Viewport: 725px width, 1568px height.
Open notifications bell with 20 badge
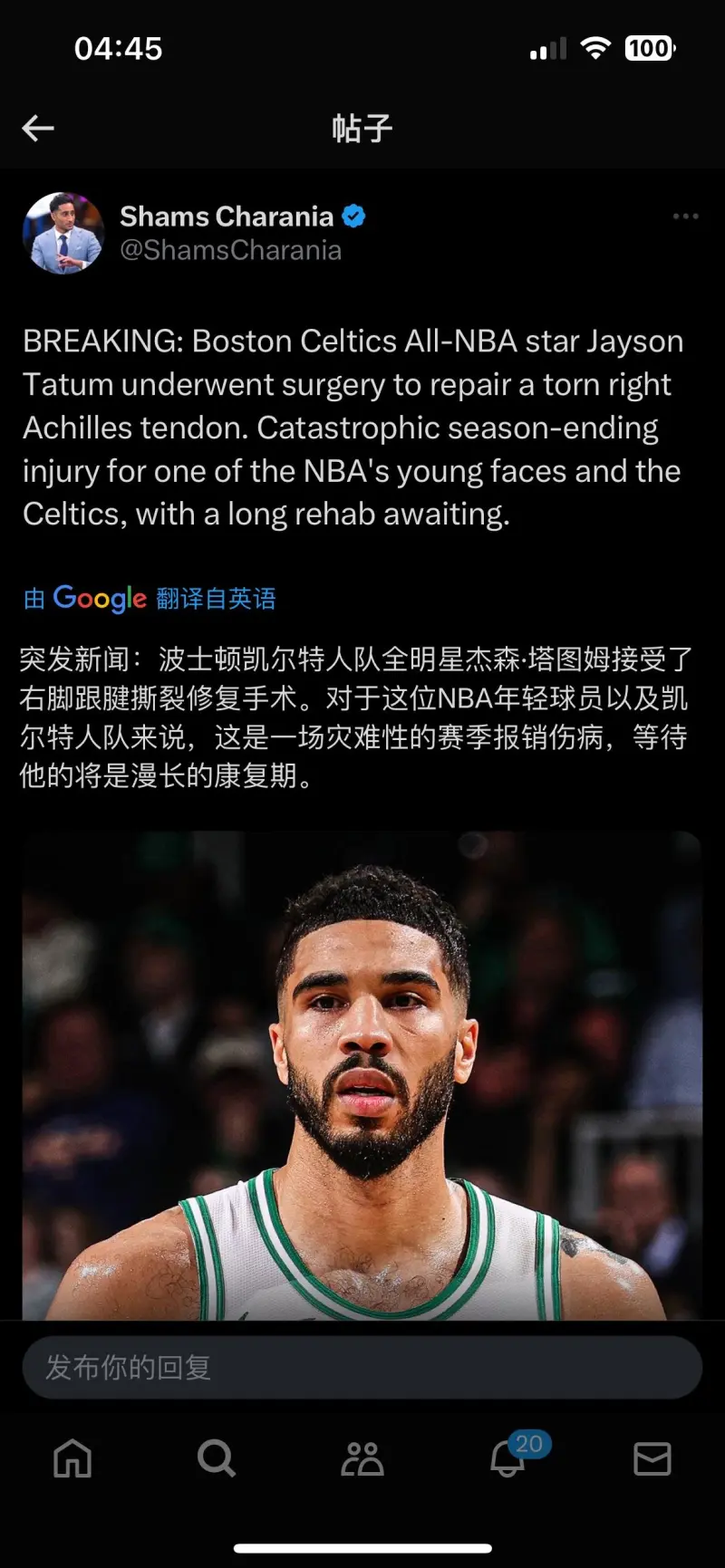coord(508,1458)
